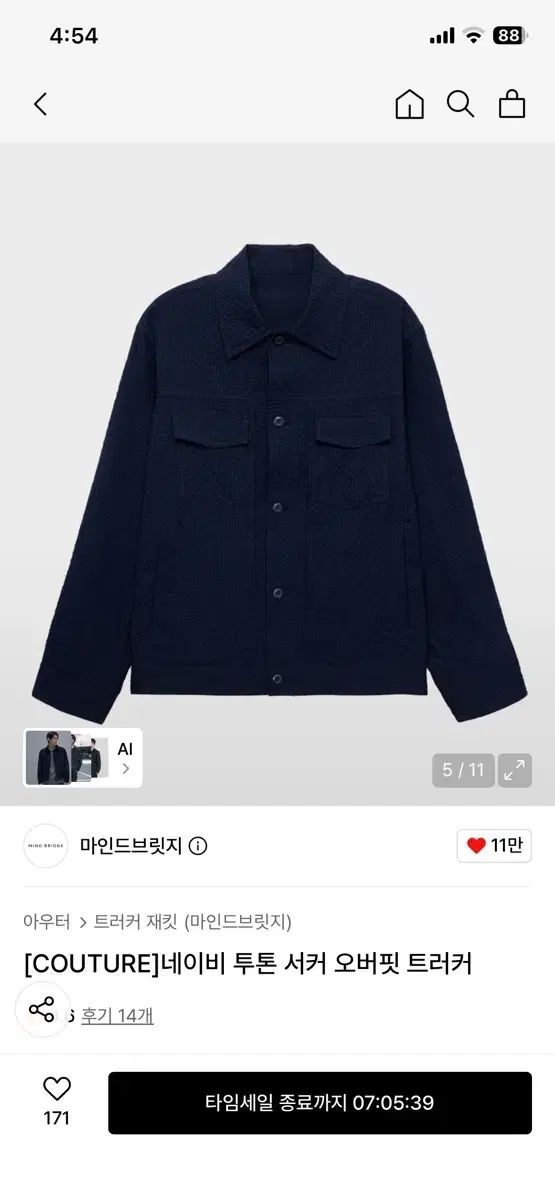Share this product

42,1009
